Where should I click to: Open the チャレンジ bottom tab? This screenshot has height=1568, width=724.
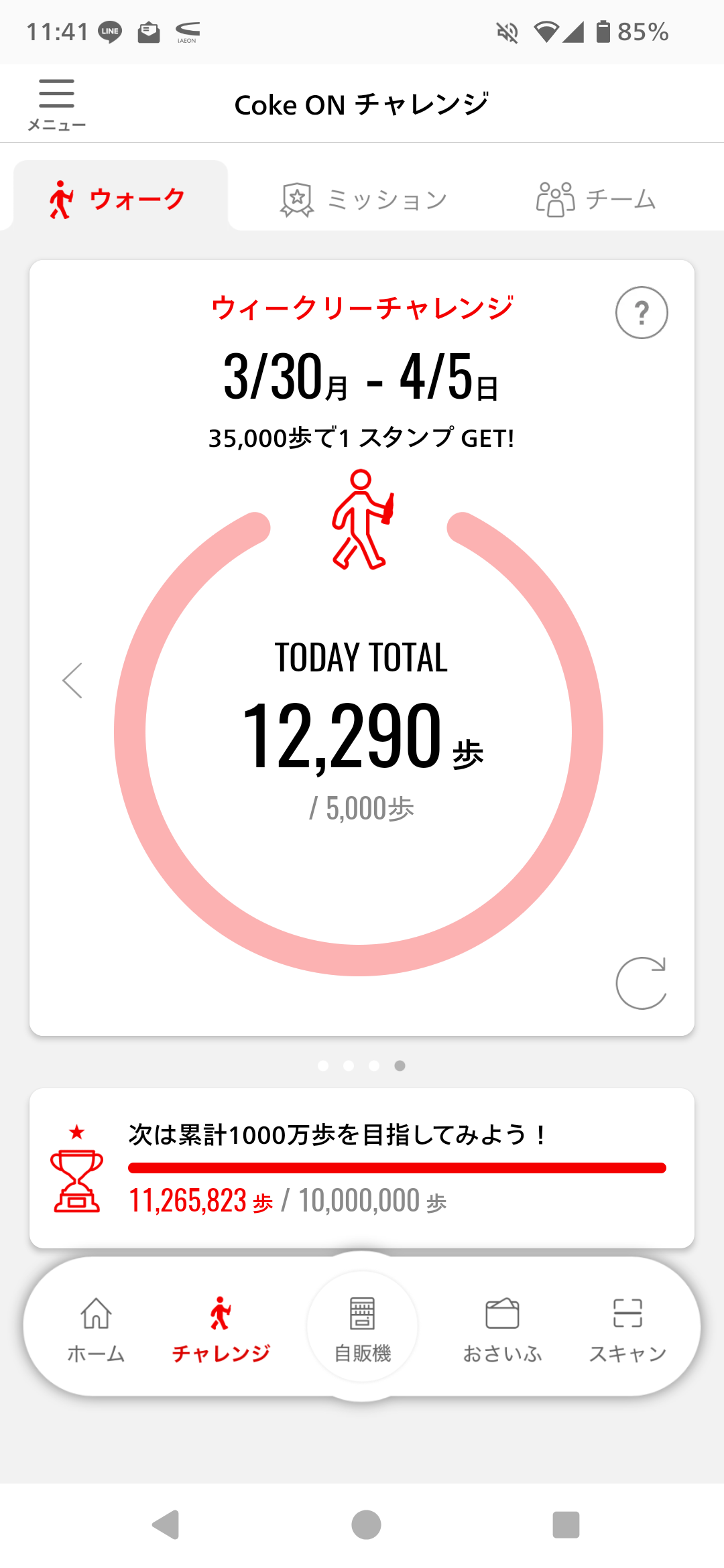point(221,1327)
